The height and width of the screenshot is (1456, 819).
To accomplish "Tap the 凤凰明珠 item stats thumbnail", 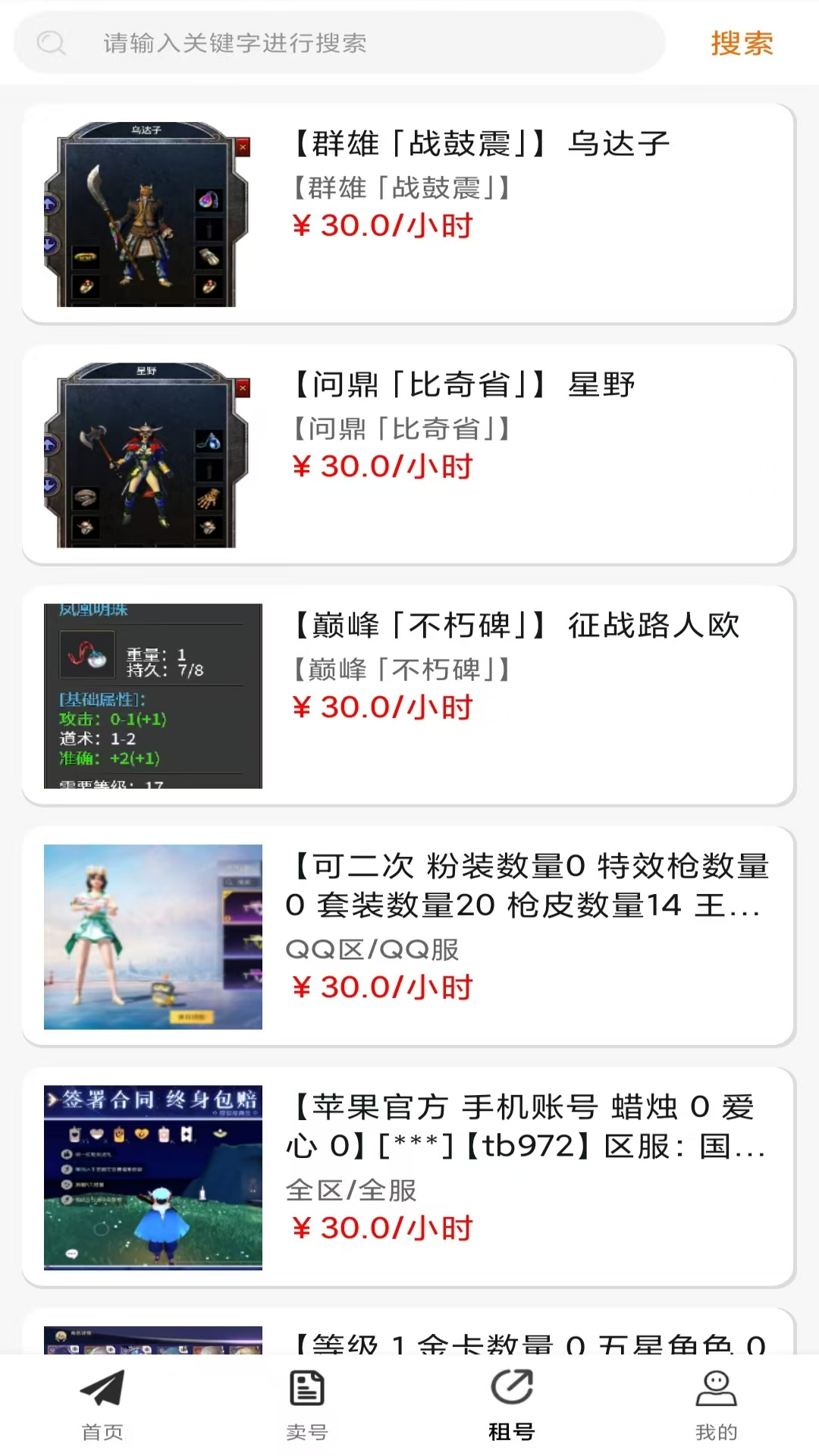I will (152, 695).
